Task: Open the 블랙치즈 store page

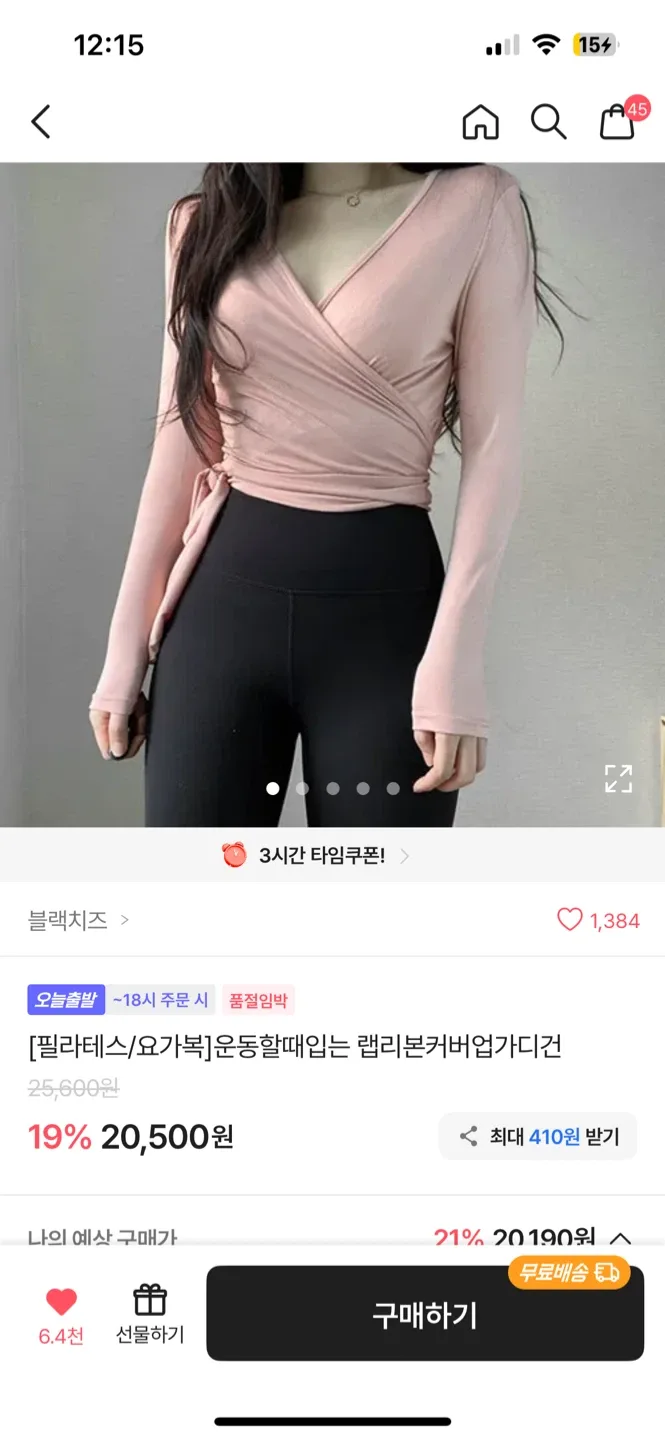Action: pos(78,920)
